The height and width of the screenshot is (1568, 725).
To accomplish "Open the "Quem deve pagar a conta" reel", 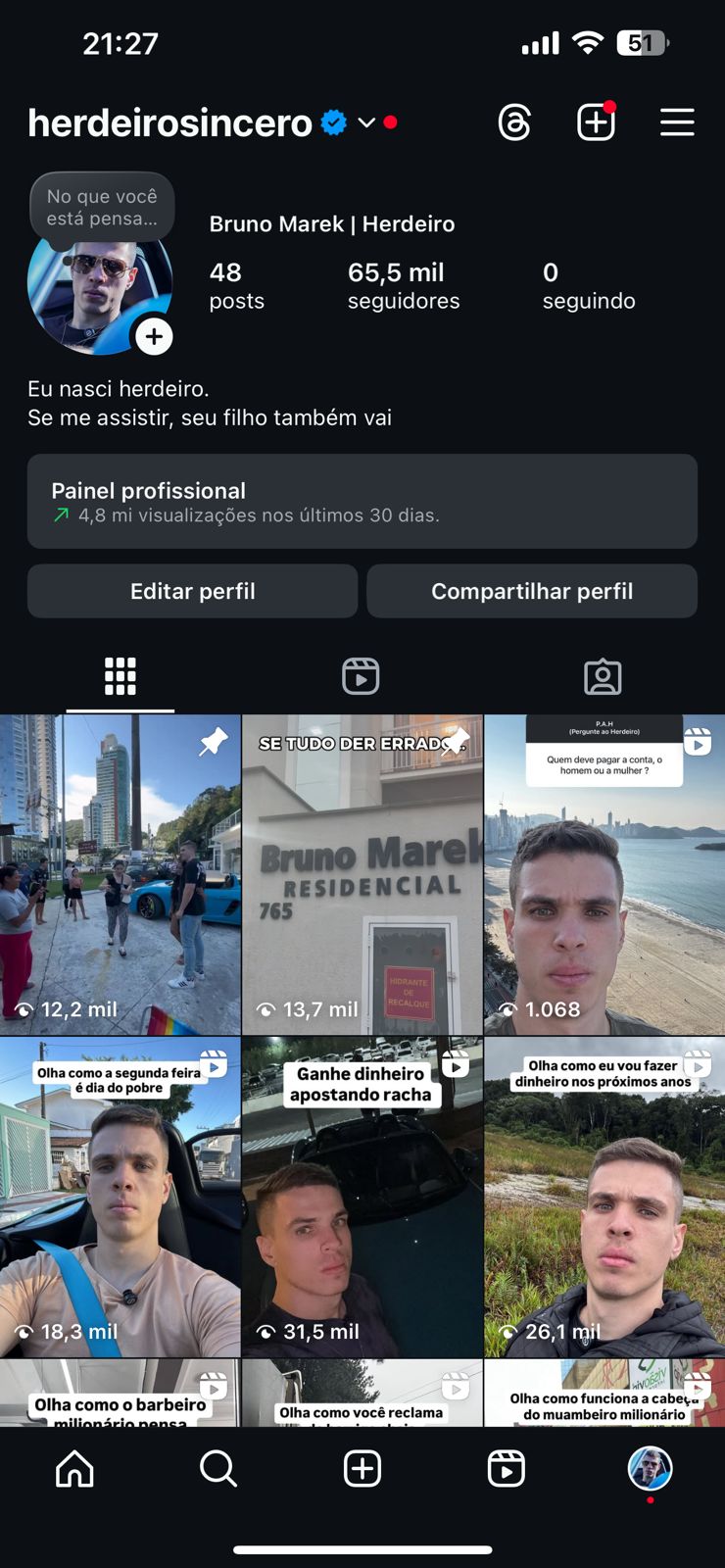I will (604, 874).
